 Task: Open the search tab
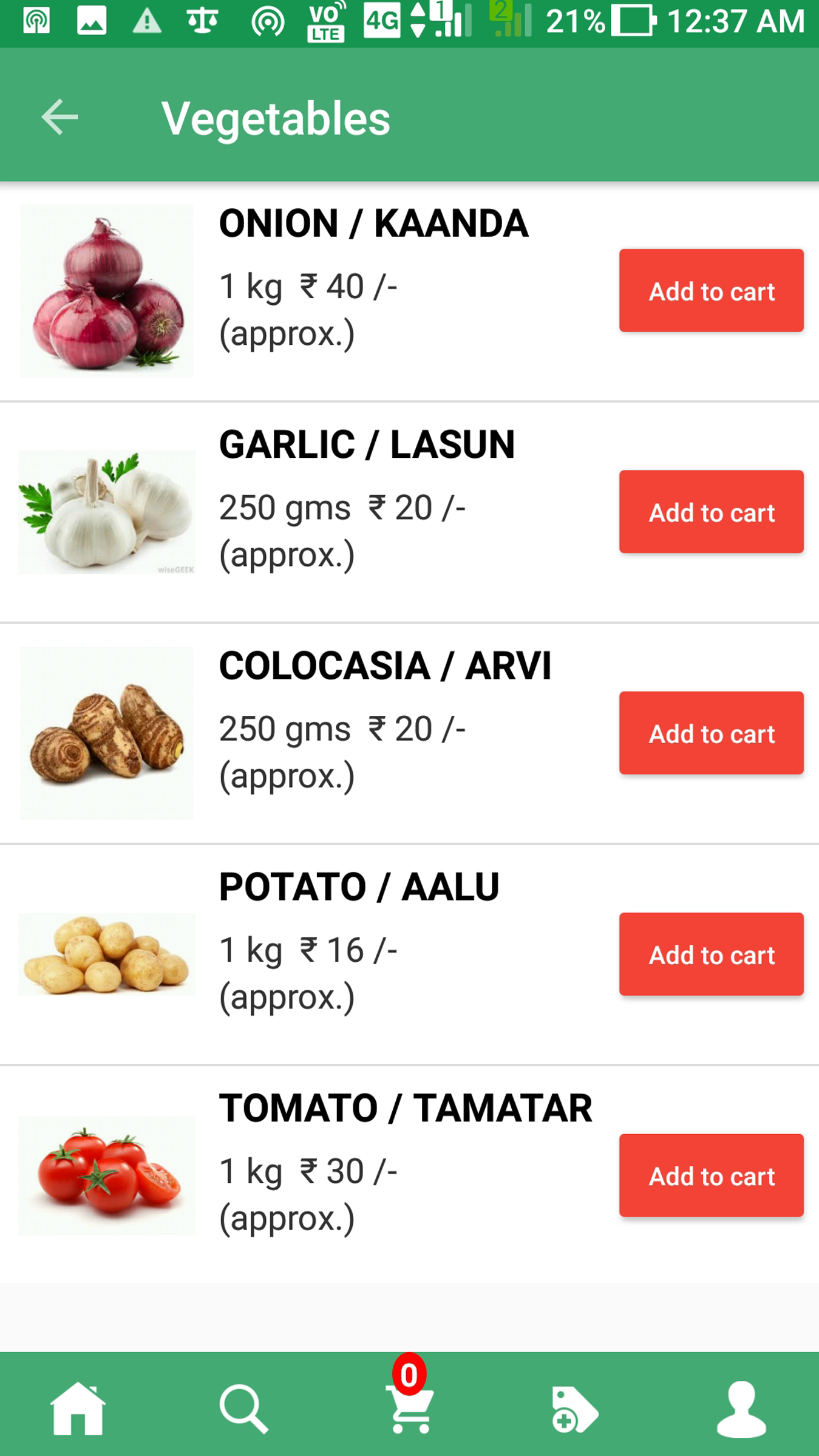click(x=243, y=1409)
